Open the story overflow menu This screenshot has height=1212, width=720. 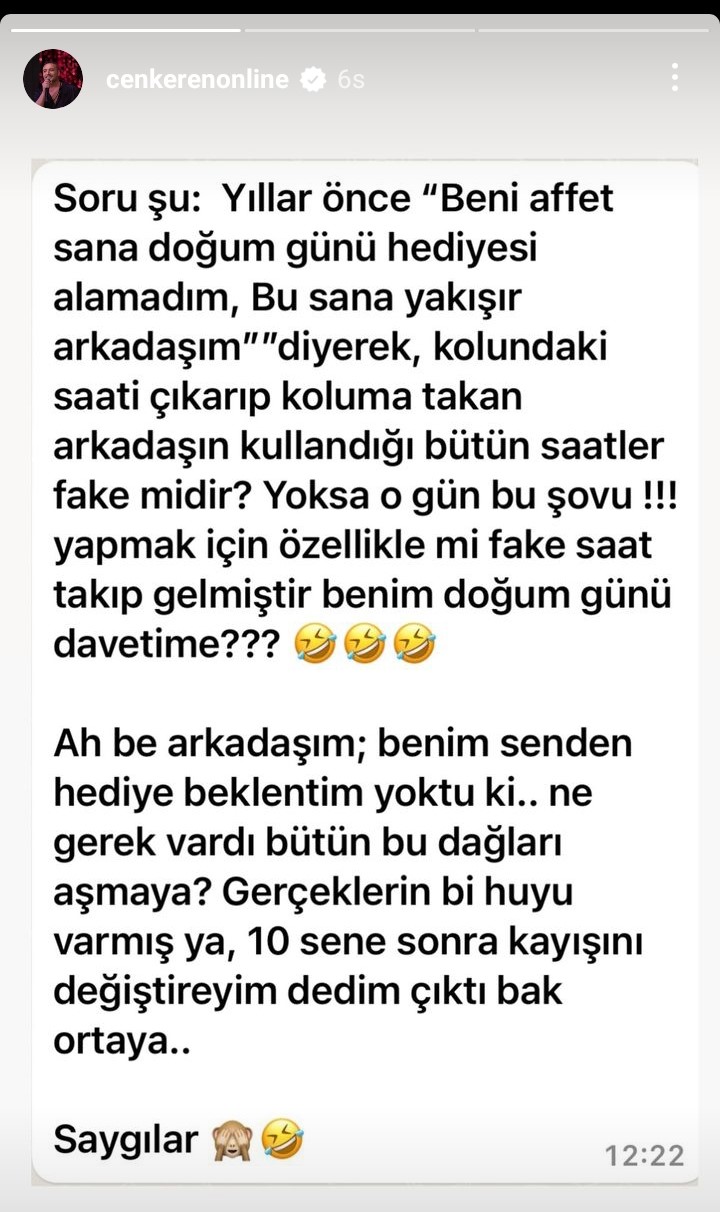pos(675,77)
